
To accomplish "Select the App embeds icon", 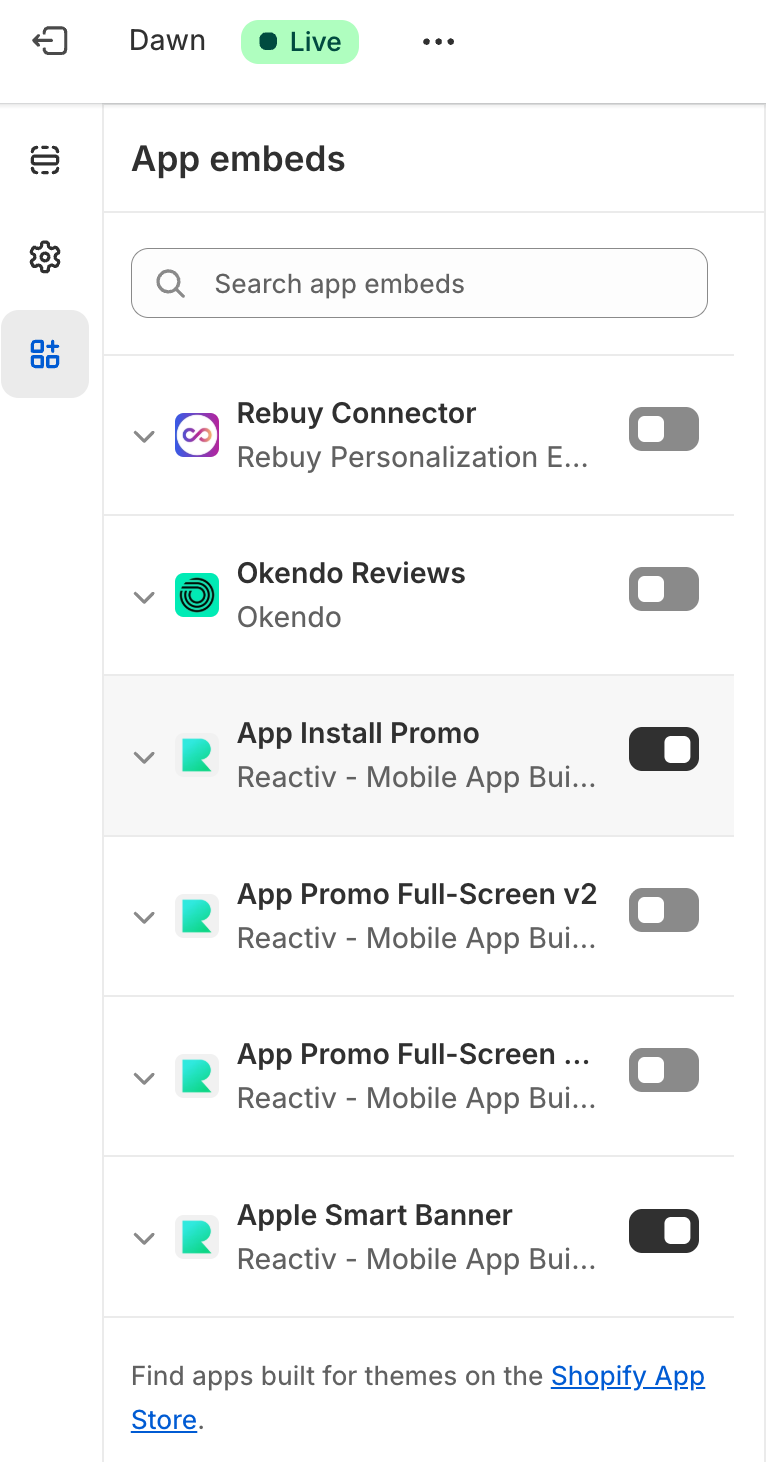I will (45, 354).
